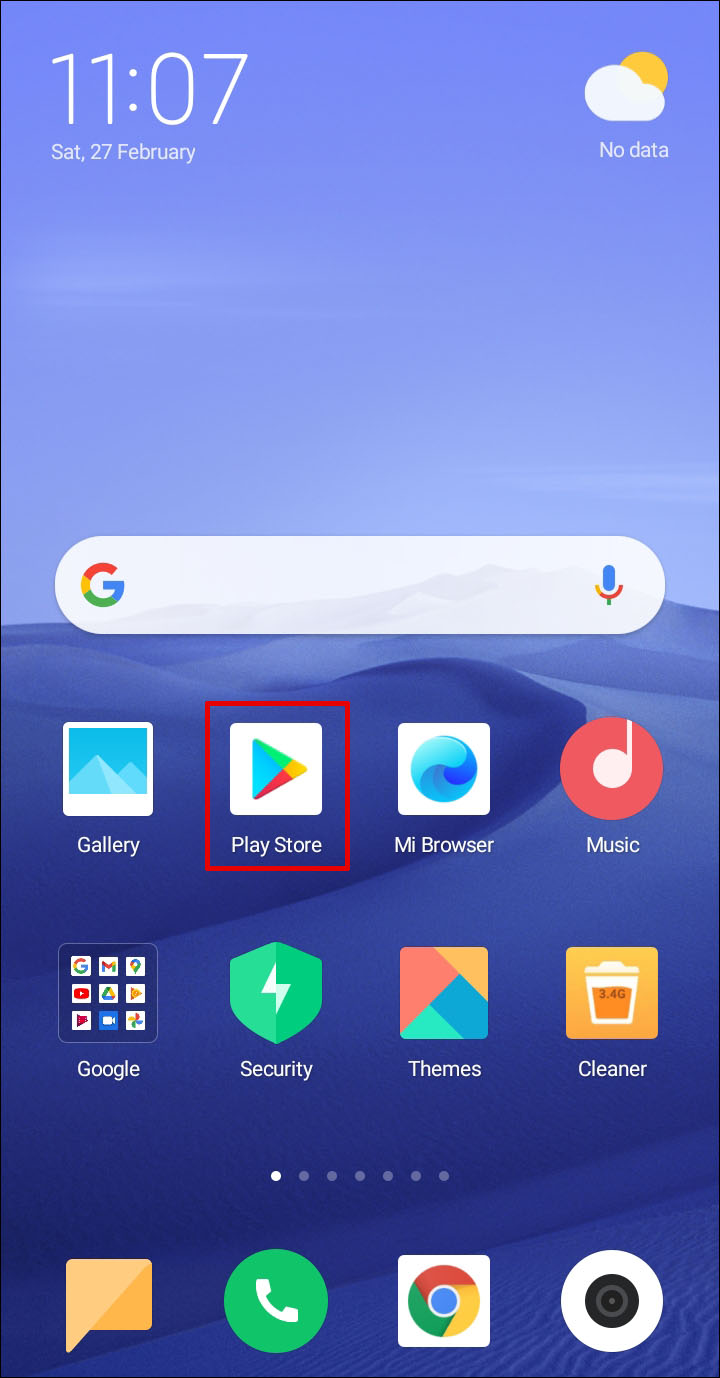Launch the Play Store app
720x1378 pixels.
click(x=276, y=770)
